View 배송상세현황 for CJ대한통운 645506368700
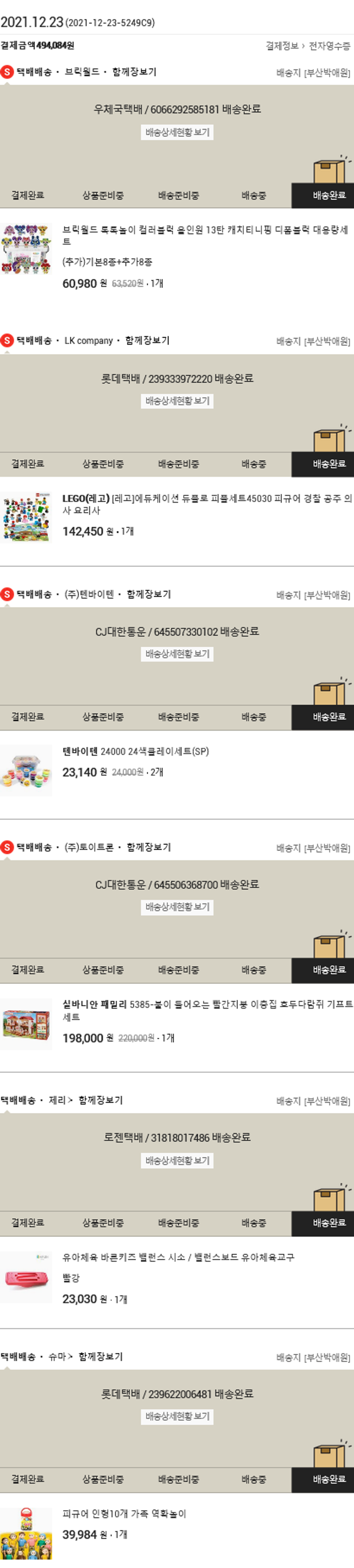This screenshot has width=354, height=1568. 177,907
